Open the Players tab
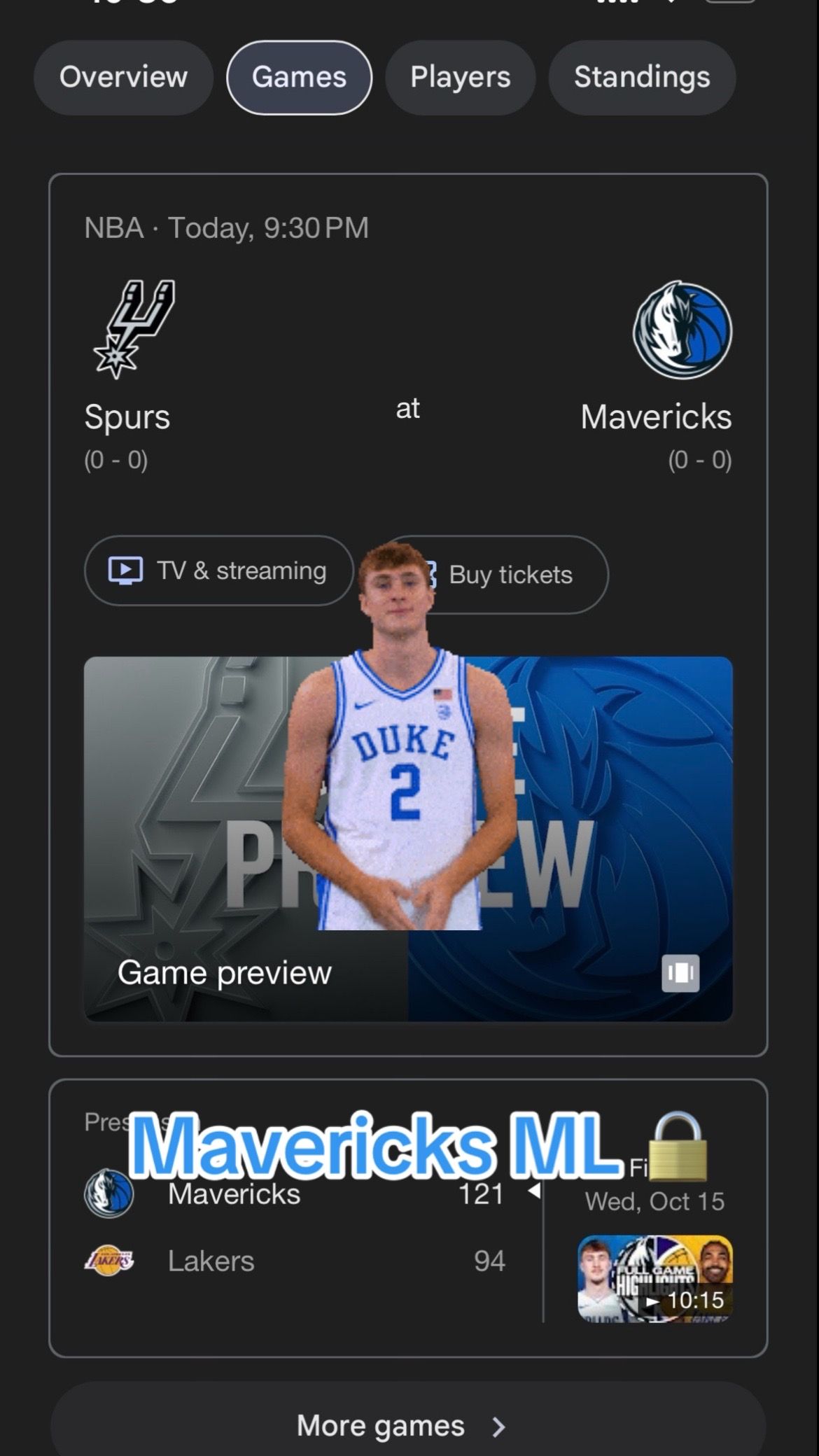 (460, 77)
